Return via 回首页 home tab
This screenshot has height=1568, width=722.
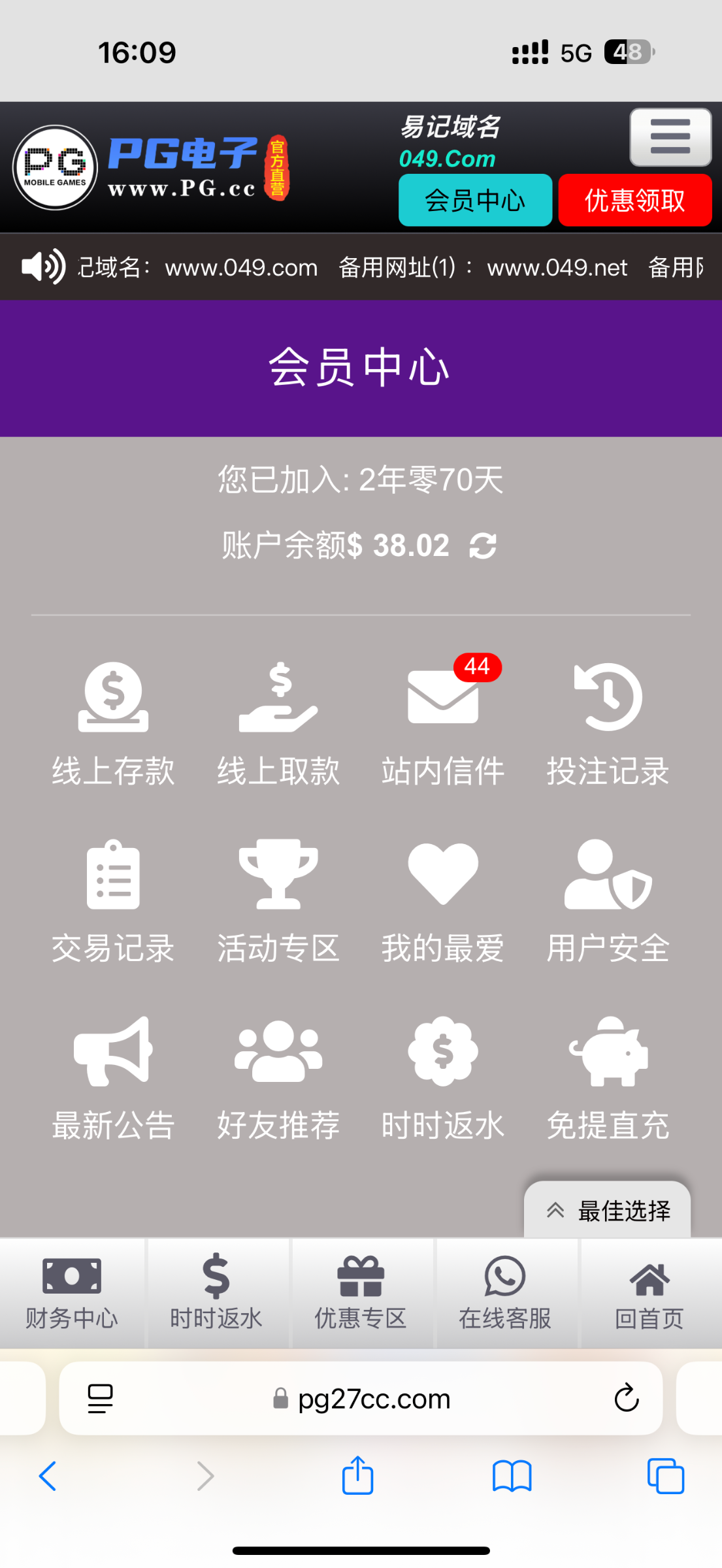click(649, 1293)
